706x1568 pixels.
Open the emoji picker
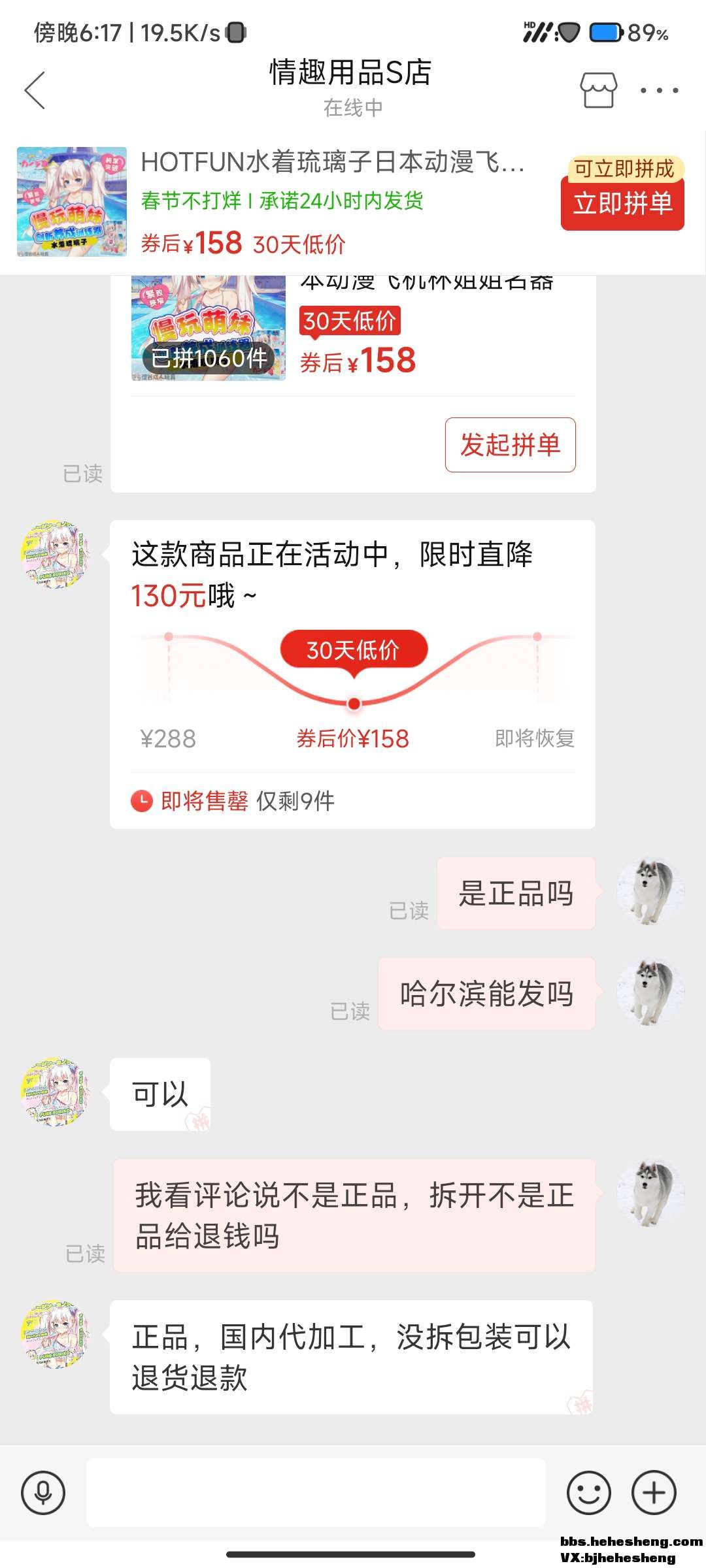(x=588, y=1493)
